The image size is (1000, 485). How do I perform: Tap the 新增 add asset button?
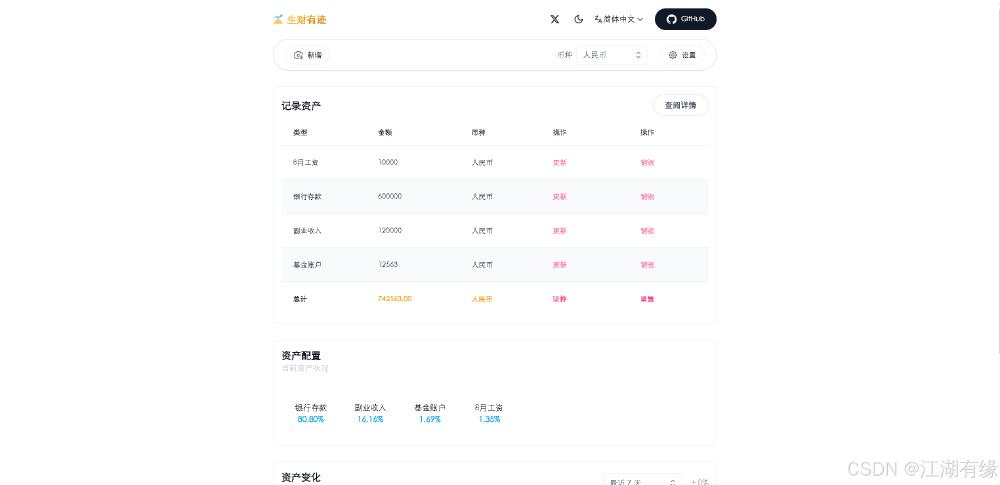(x=308, y=55)
